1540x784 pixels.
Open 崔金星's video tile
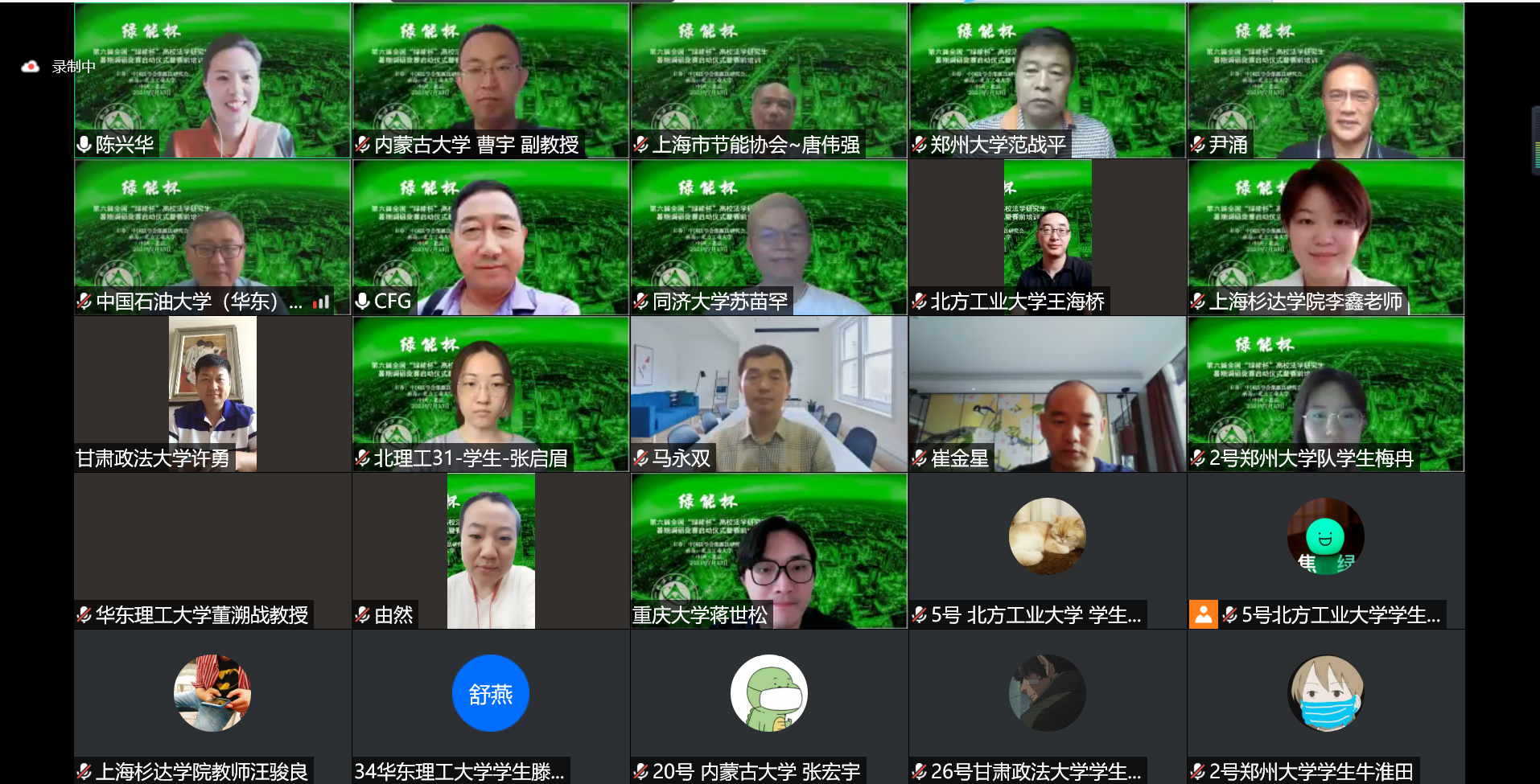point(1048,394)
